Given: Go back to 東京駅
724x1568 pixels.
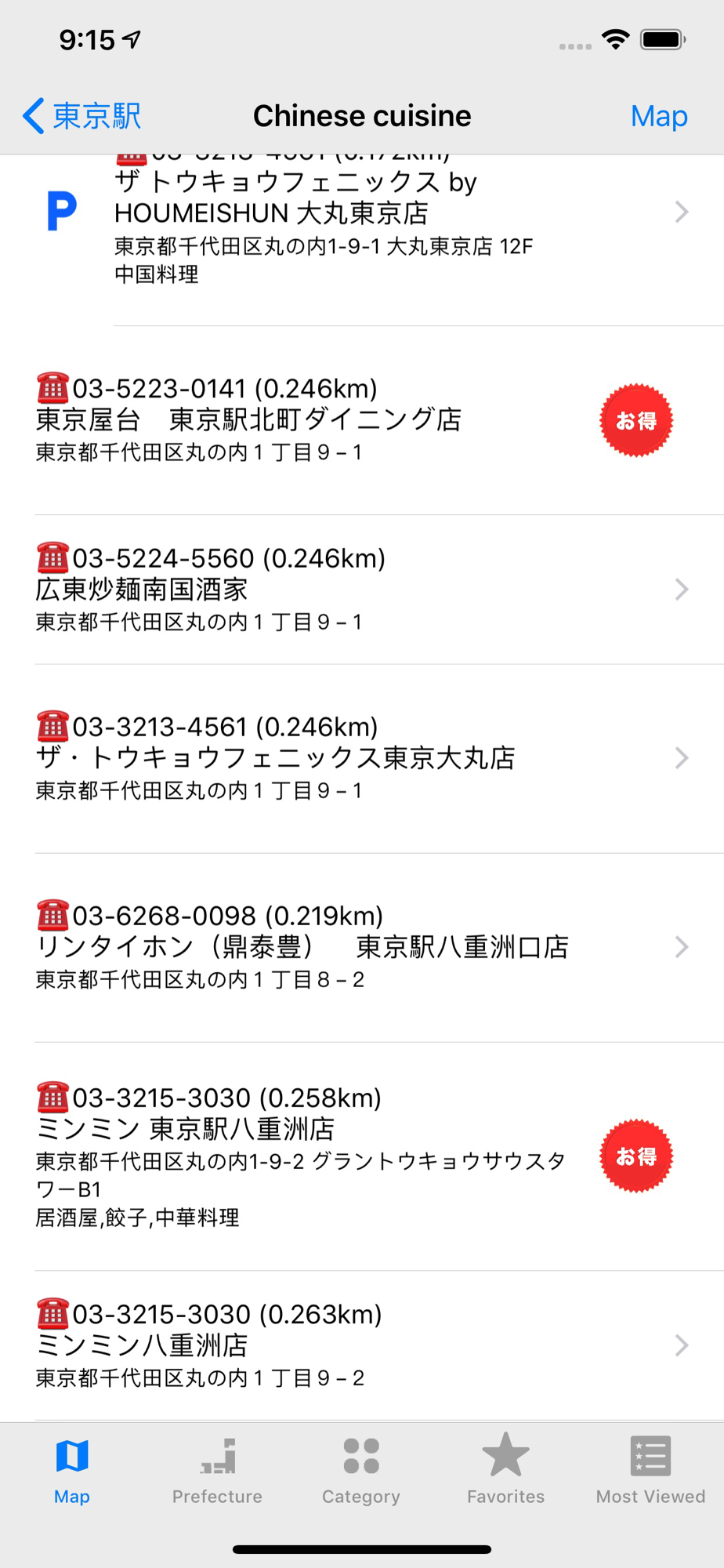Looking at the screenshot, I should coord(81,116).
